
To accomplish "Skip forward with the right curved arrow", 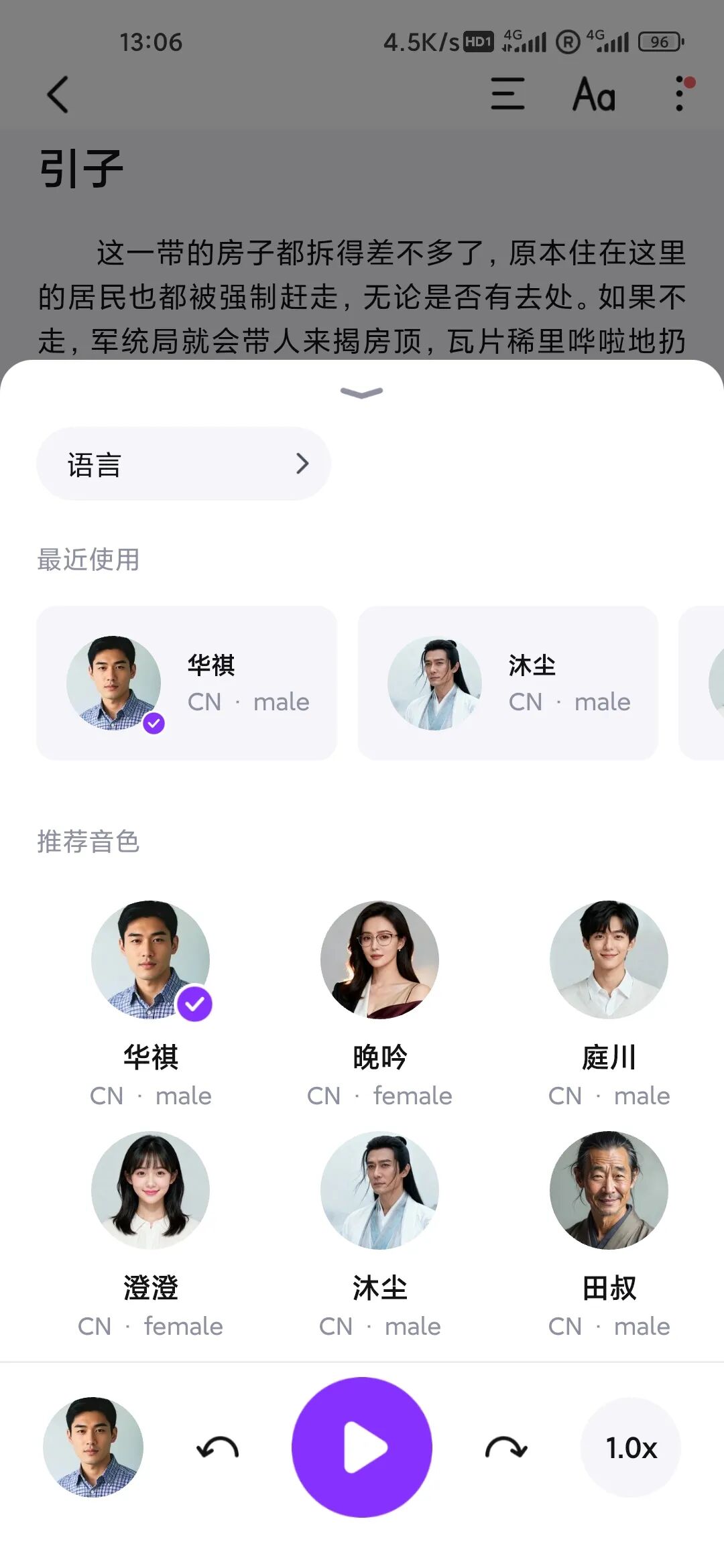I will [506, 1448].
